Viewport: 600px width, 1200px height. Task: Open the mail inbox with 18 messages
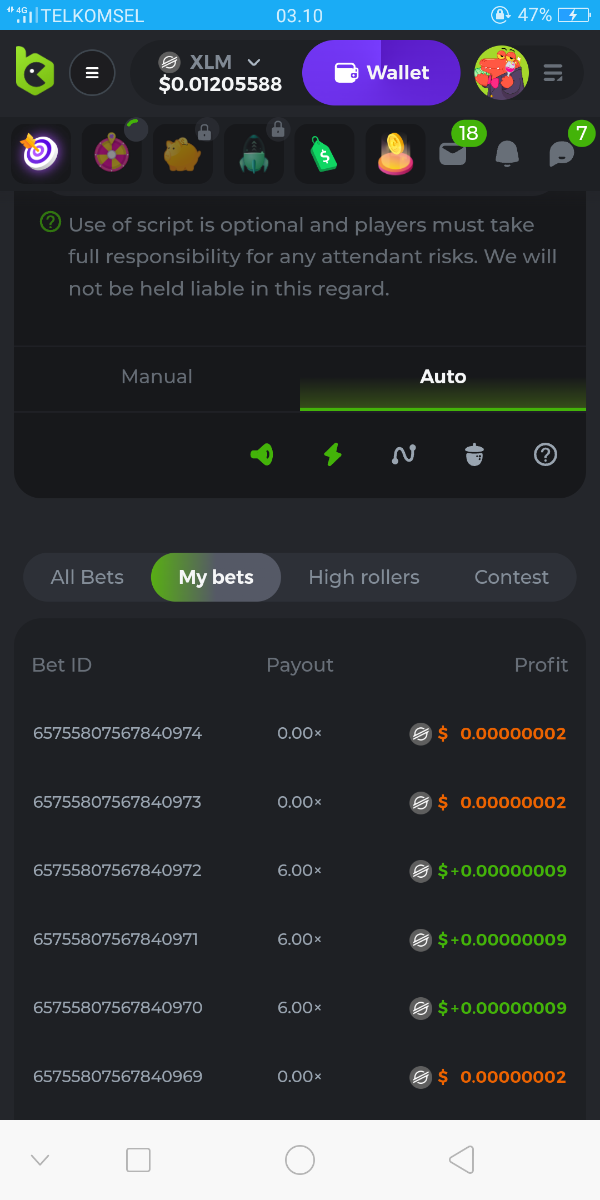[x=453, y=153]
